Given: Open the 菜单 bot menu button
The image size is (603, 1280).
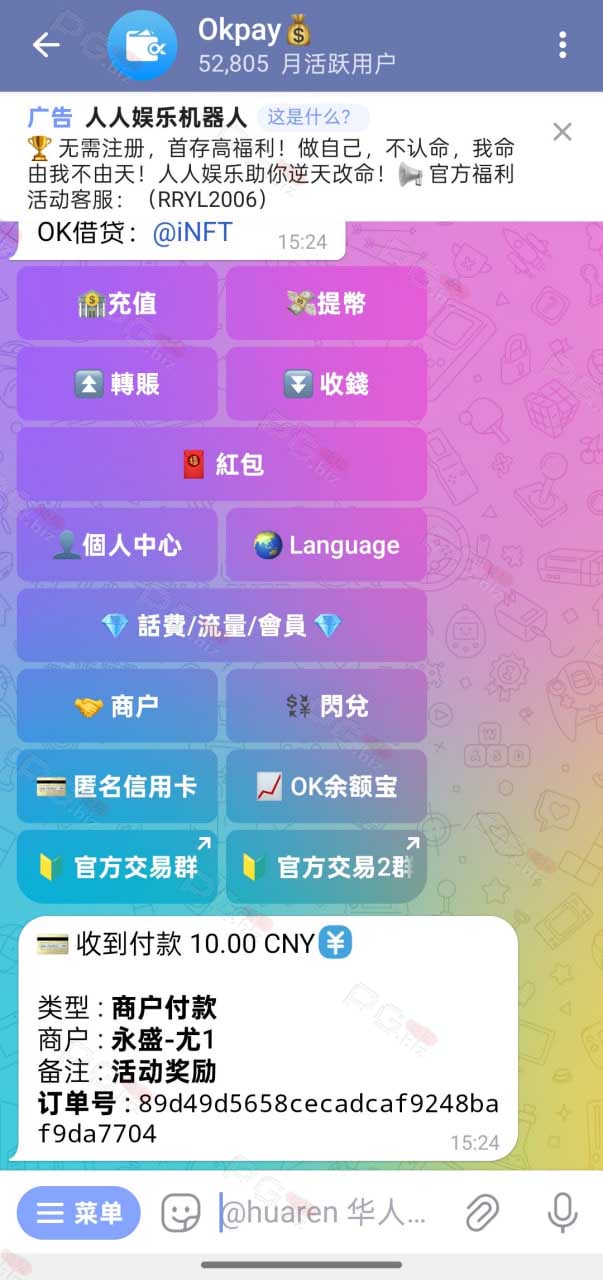Looking at the screenshot, I should click(x=79, y=1213).
